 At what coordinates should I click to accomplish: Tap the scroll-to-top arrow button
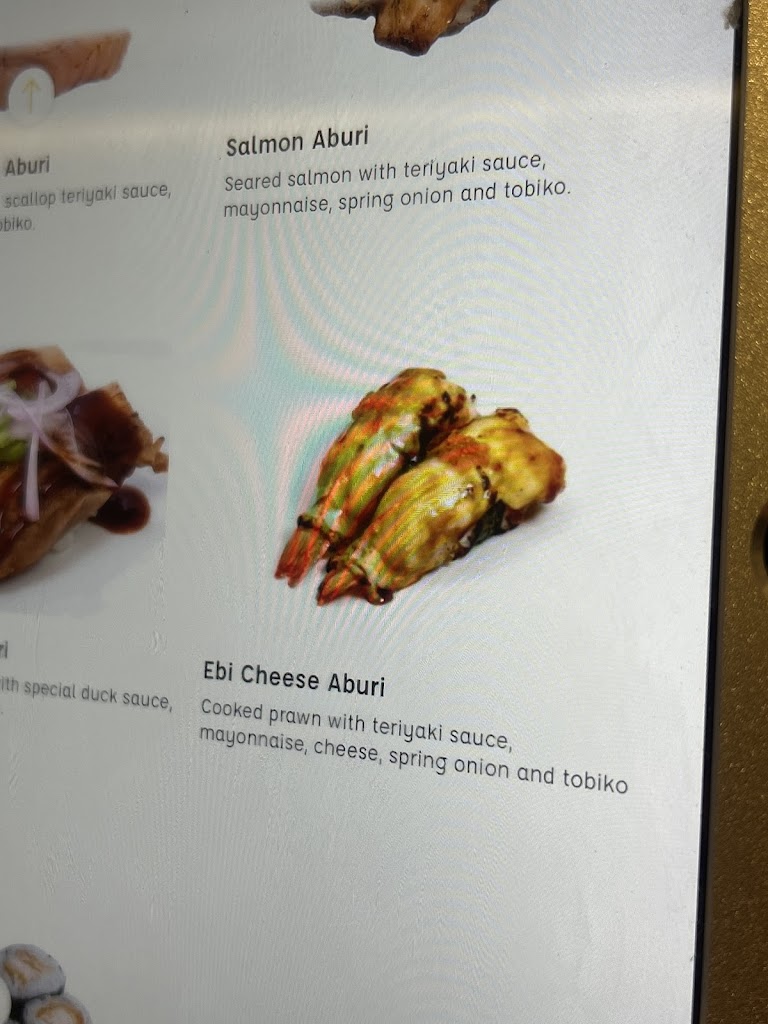(30, 95)
